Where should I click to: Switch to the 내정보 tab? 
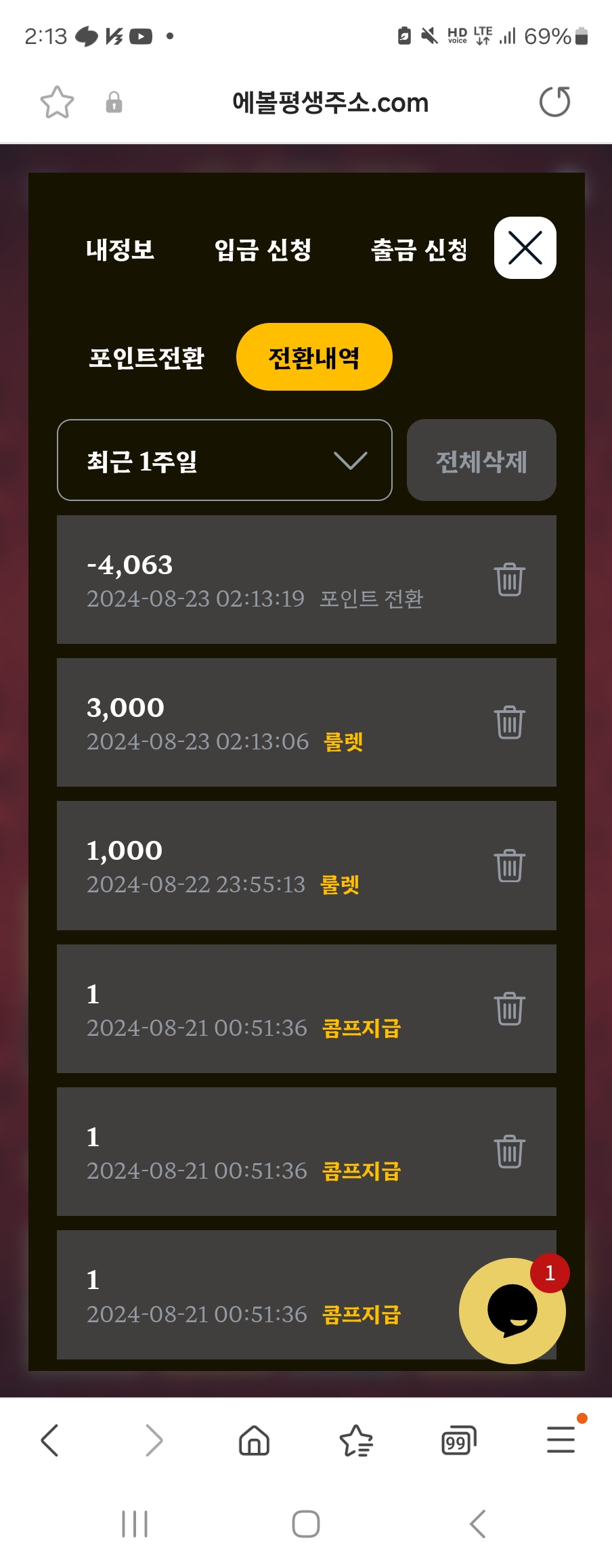120,250
